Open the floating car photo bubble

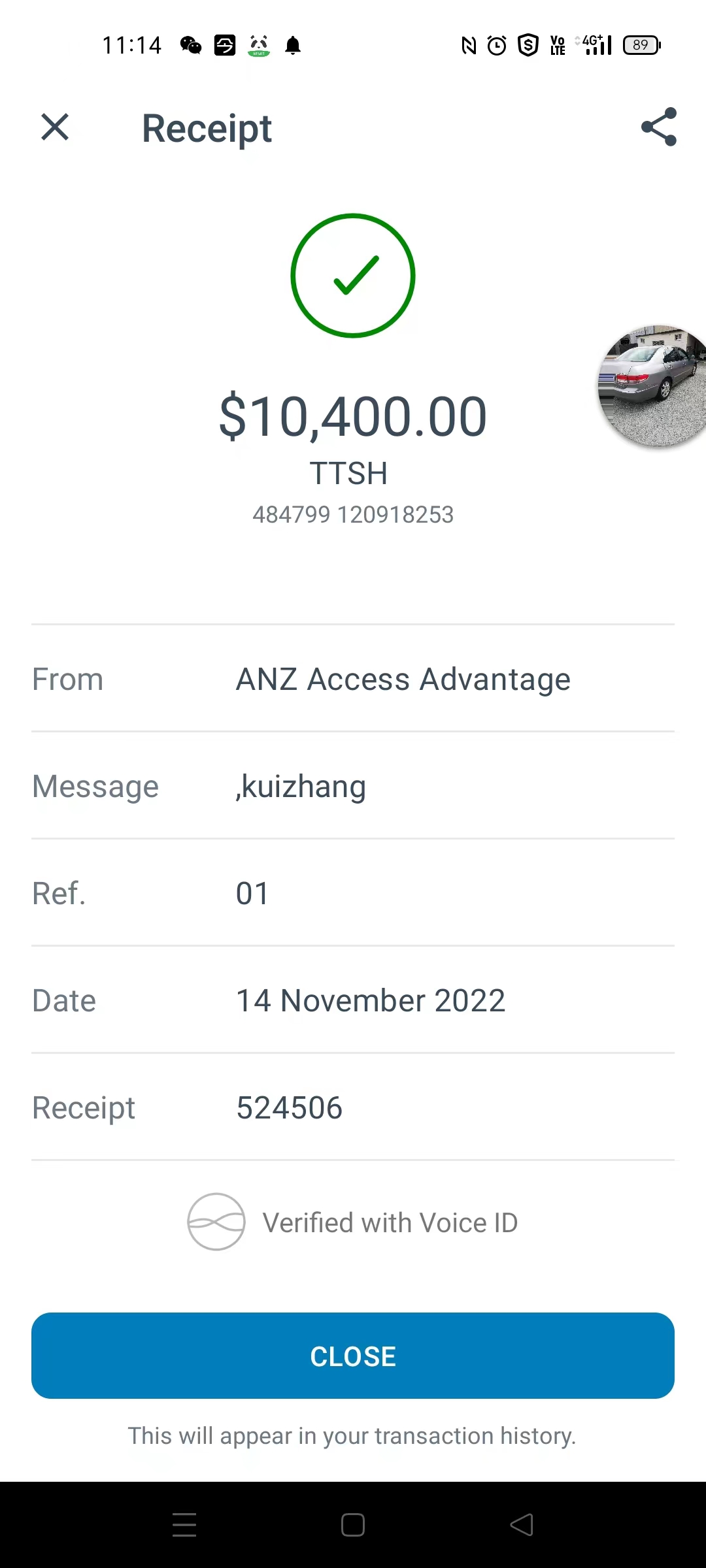pyautogui.click(x=652, y=386)
